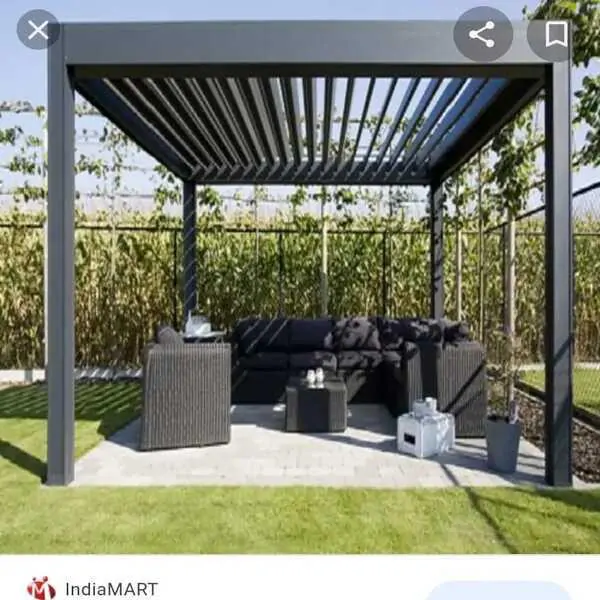The height and width of the screenshot is (600, 600).
Task: Share this pergola image
Action: (x=483, y=34)
